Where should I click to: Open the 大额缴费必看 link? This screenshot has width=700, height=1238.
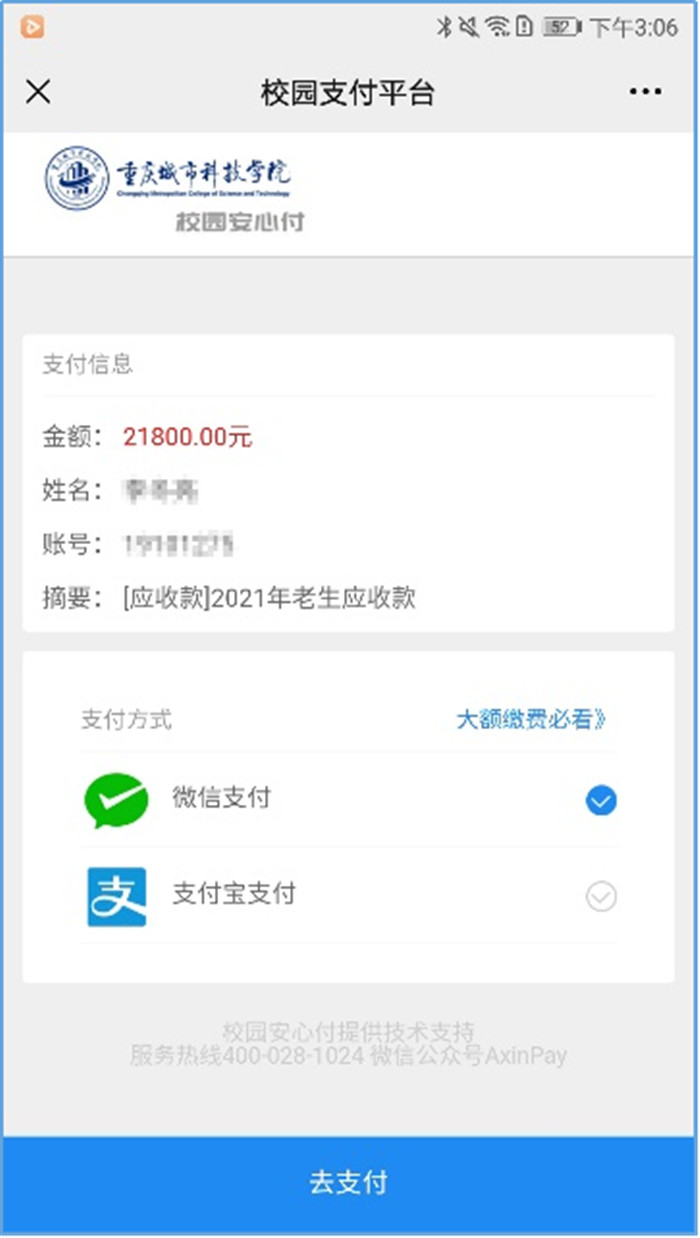point(531,720)
